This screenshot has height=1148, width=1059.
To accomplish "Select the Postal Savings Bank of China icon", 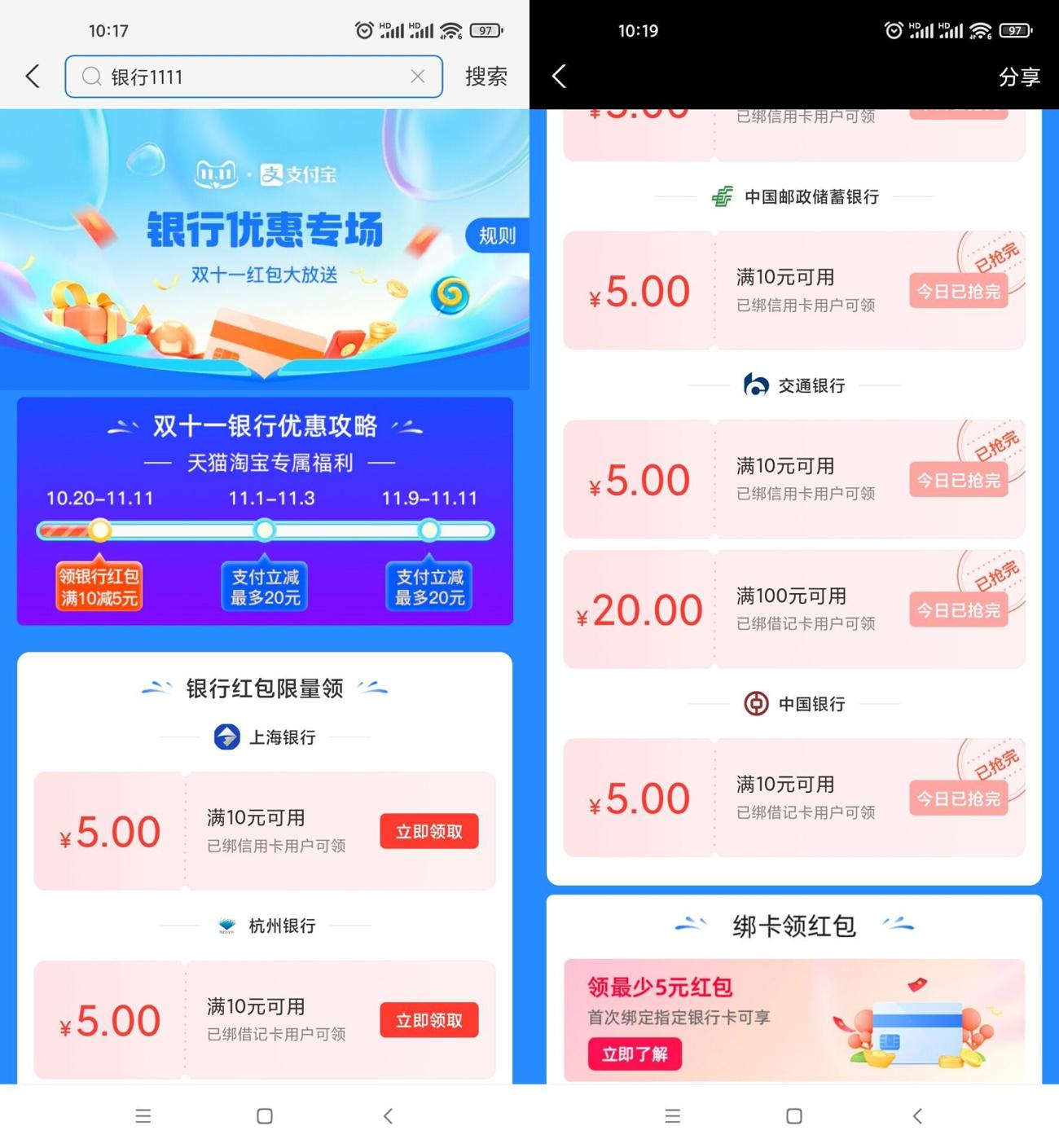I will coord(722,196).
